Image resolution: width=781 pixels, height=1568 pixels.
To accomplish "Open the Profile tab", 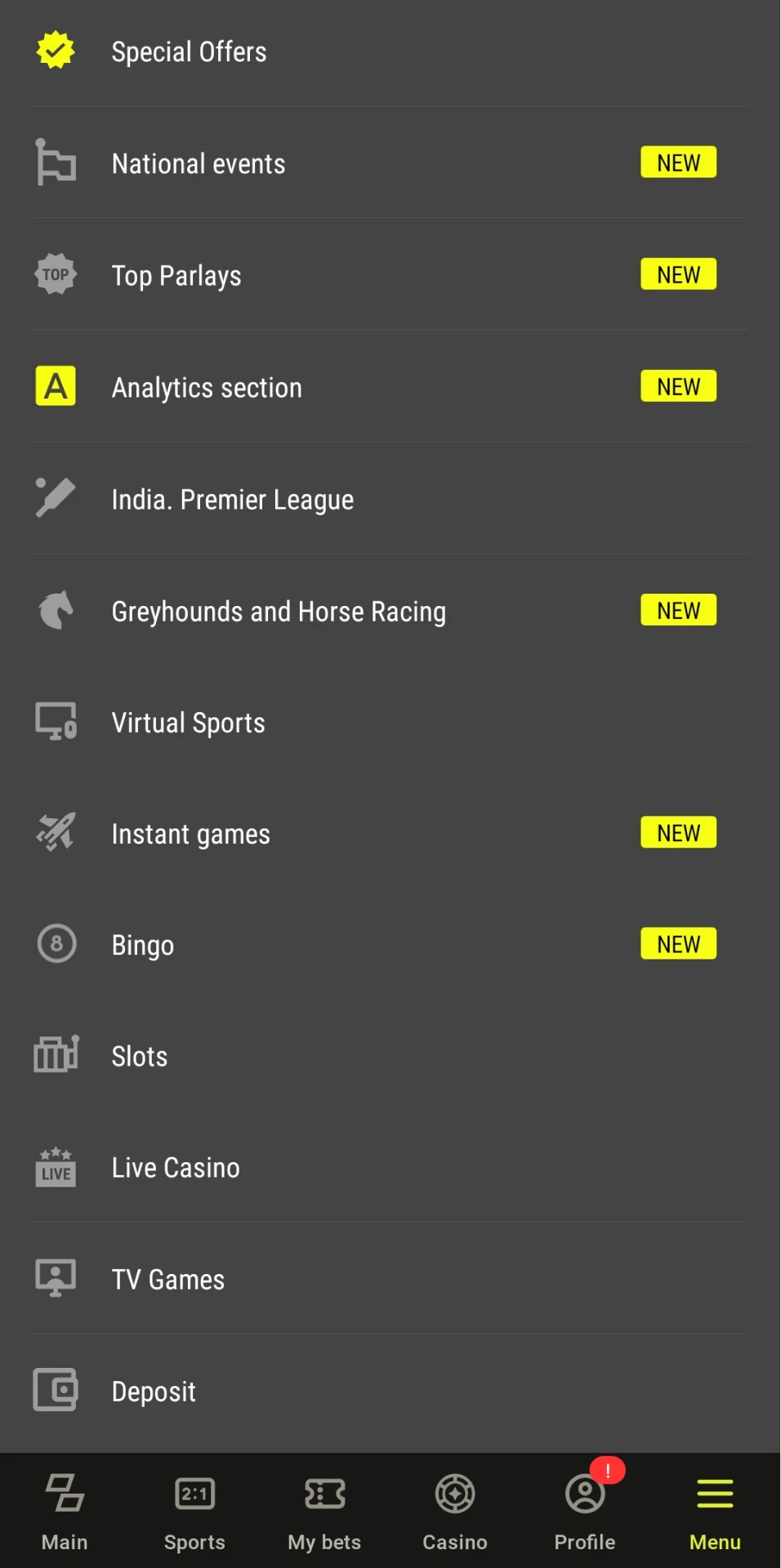I will pos(585,1512).
